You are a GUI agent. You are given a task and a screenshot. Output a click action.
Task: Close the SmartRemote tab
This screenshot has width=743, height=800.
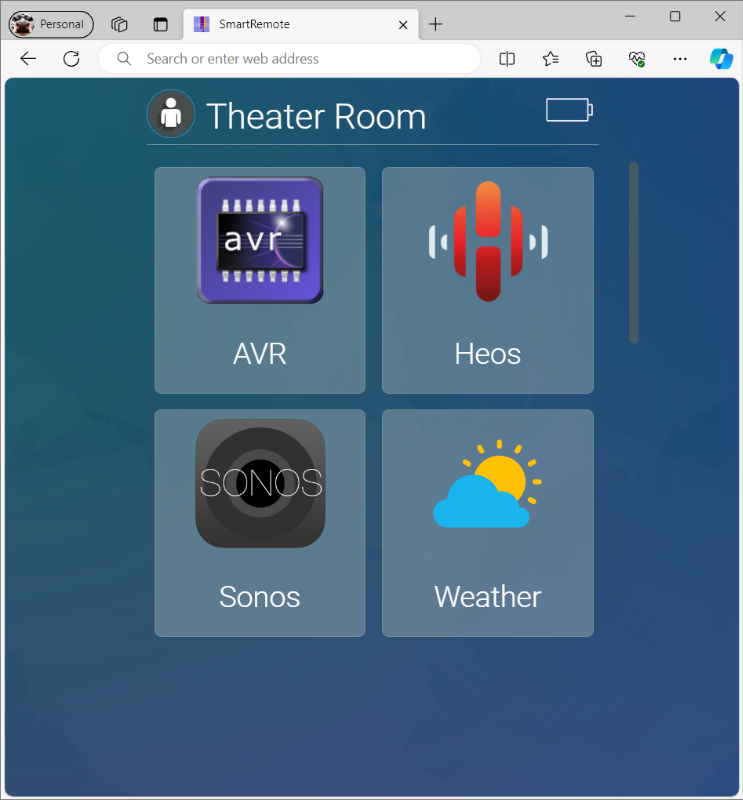click(403, 24)
